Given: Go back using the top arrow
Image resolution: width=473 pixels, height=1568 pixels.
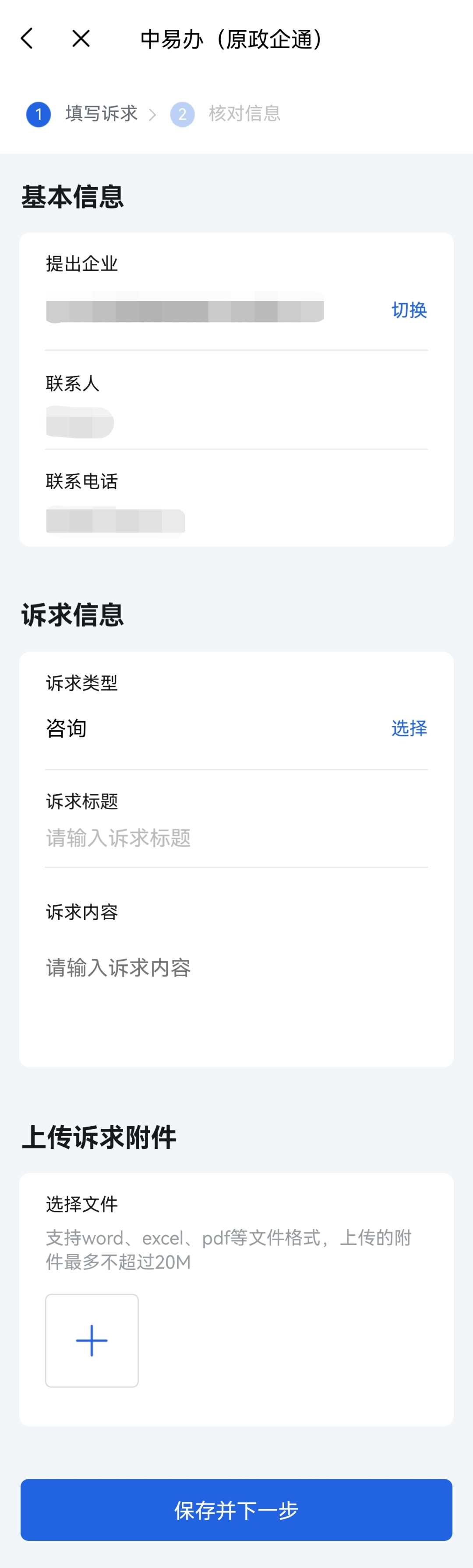Looking at the screenshot, I should (x=27, y=38).
